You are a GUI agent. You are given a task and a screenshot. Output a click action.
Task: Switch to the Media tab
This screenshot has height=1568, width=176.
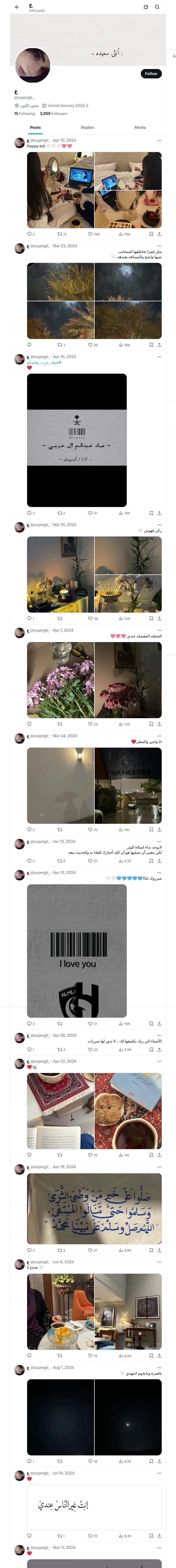(140, 128)
